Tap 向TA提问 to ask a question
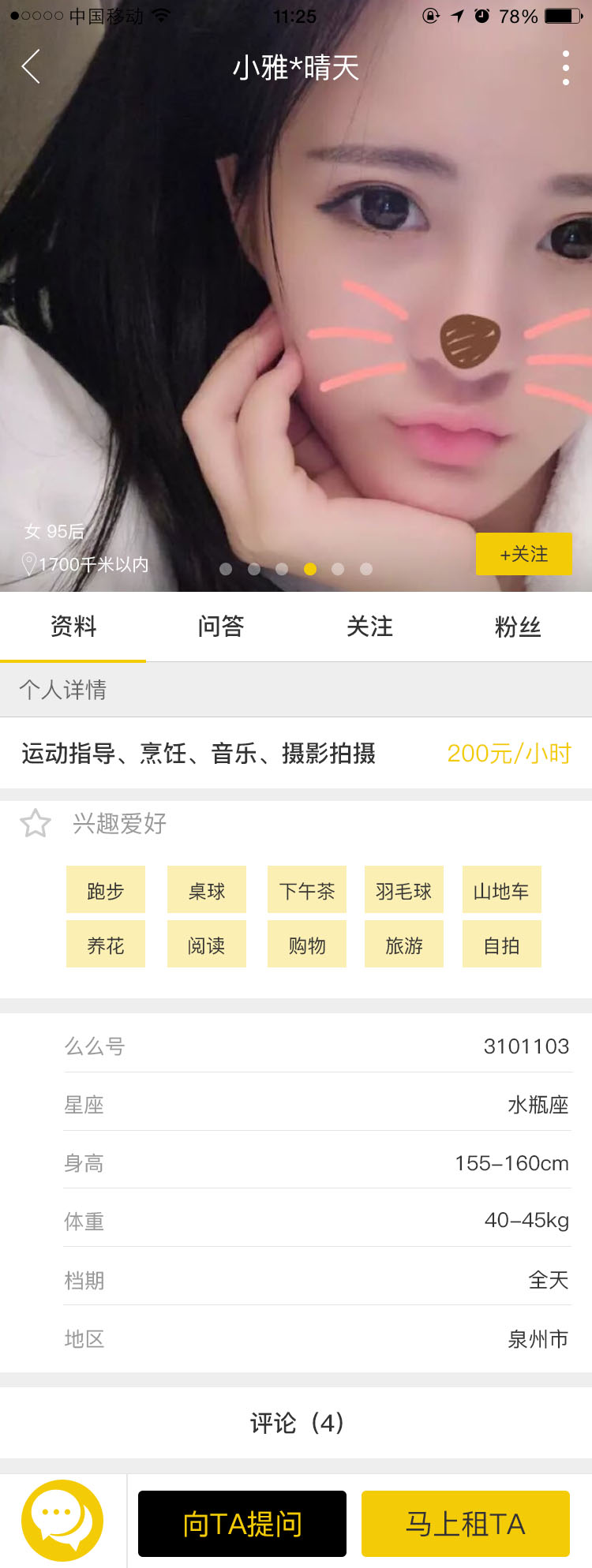This screenshot has width=592, height=1568. (242, 1523)
